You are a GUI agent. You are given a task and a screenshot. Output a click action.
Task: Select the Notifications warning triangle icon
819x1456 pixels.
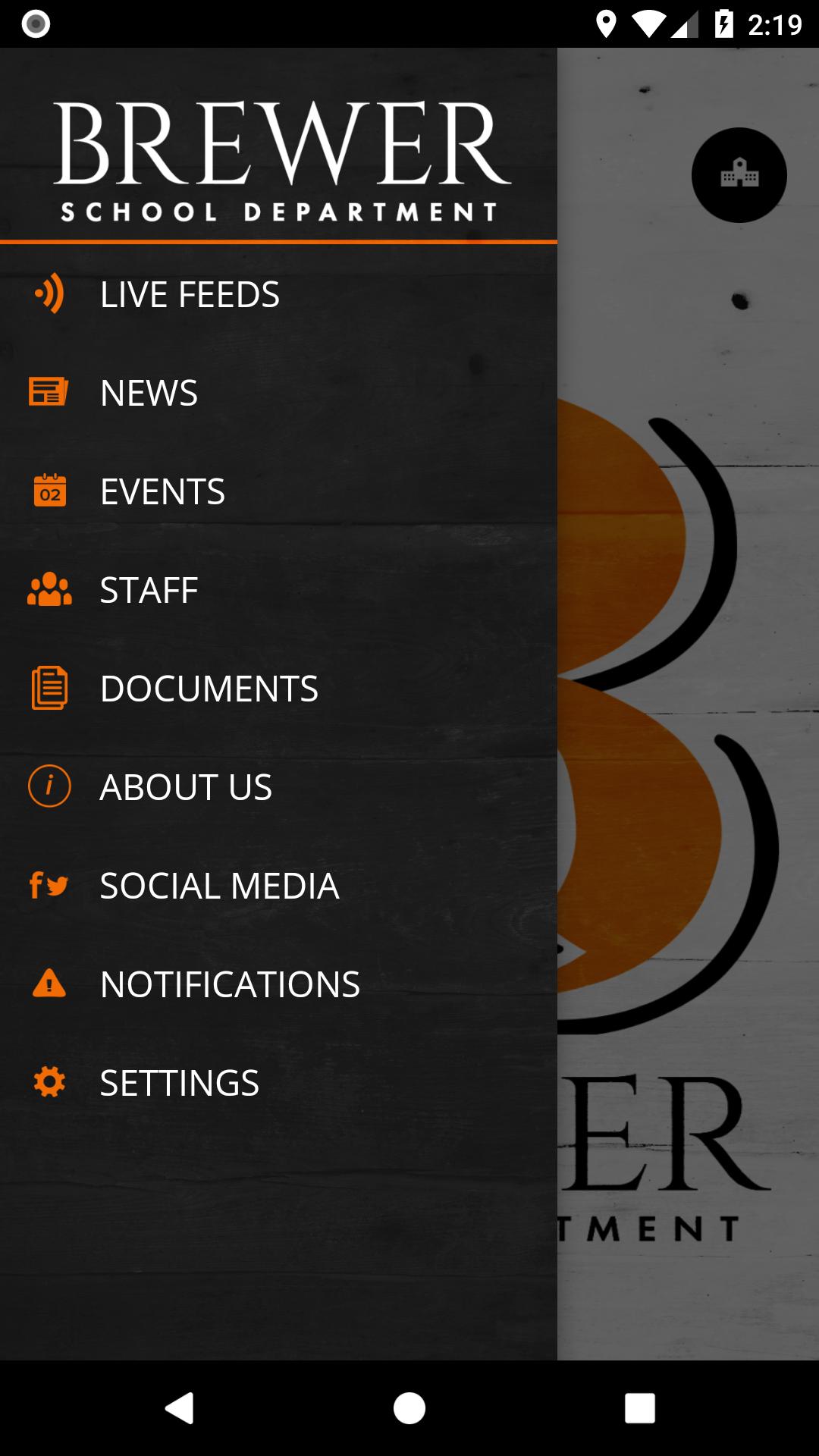pyautogui.click(x=48, y=984)
